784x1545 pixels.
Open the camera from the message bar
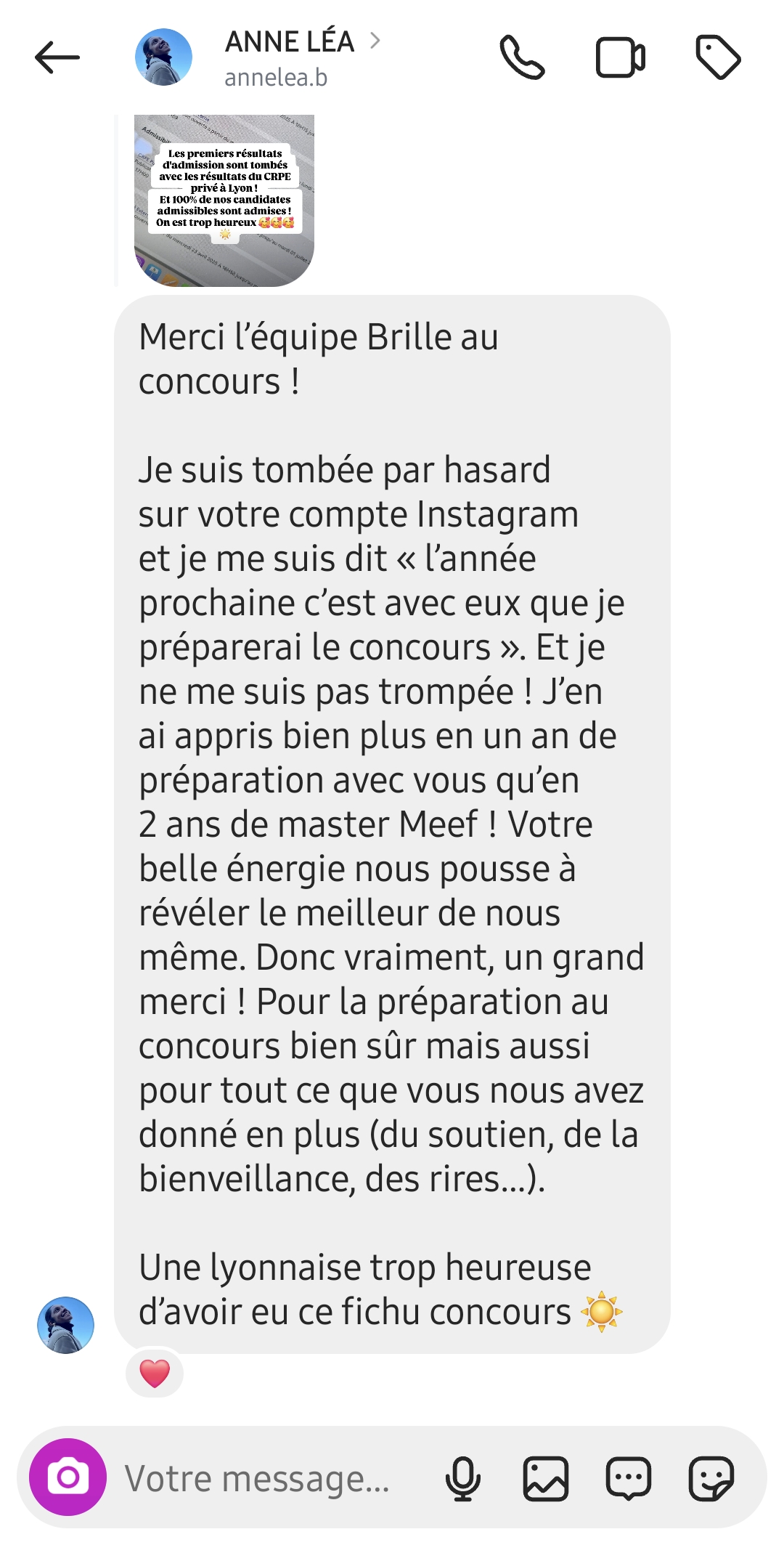[x=68, y=1477]
